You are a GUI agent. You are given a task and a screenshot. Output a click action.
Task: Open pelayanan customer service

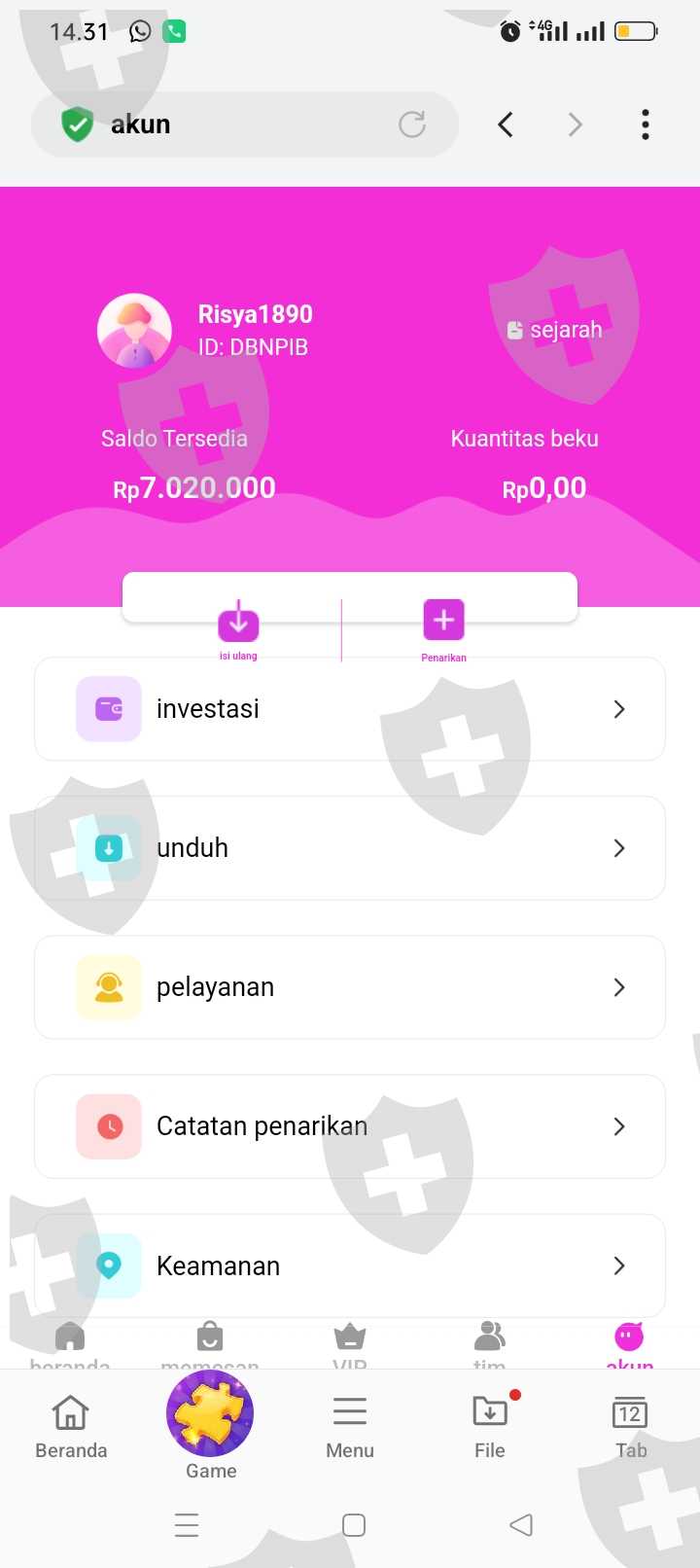pyautogui.click(x=350, y=987)
